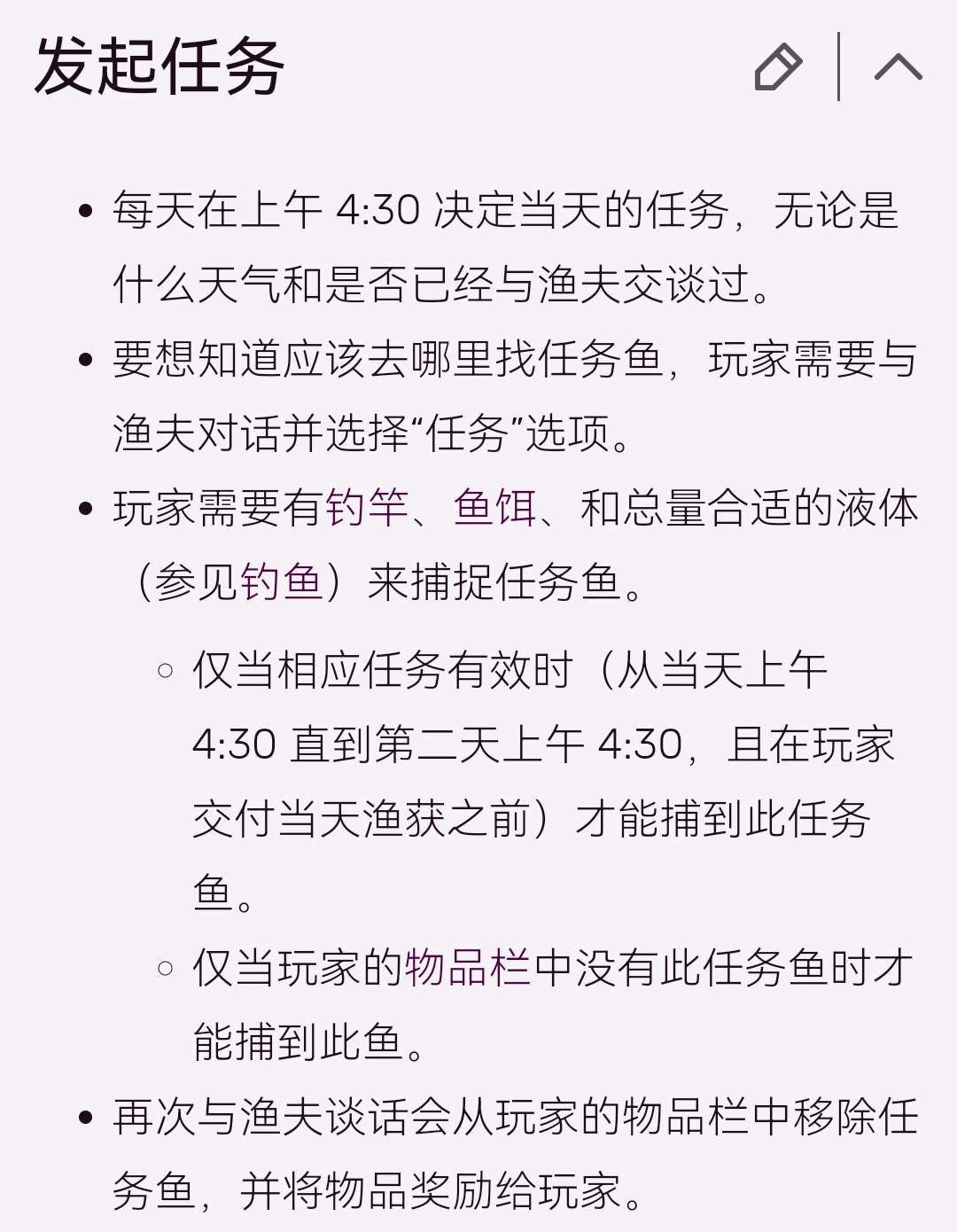The height and width of the screenshot is (1232, 957).
Task: Open the 物品栏 link
Action: (x=468, y=968)
